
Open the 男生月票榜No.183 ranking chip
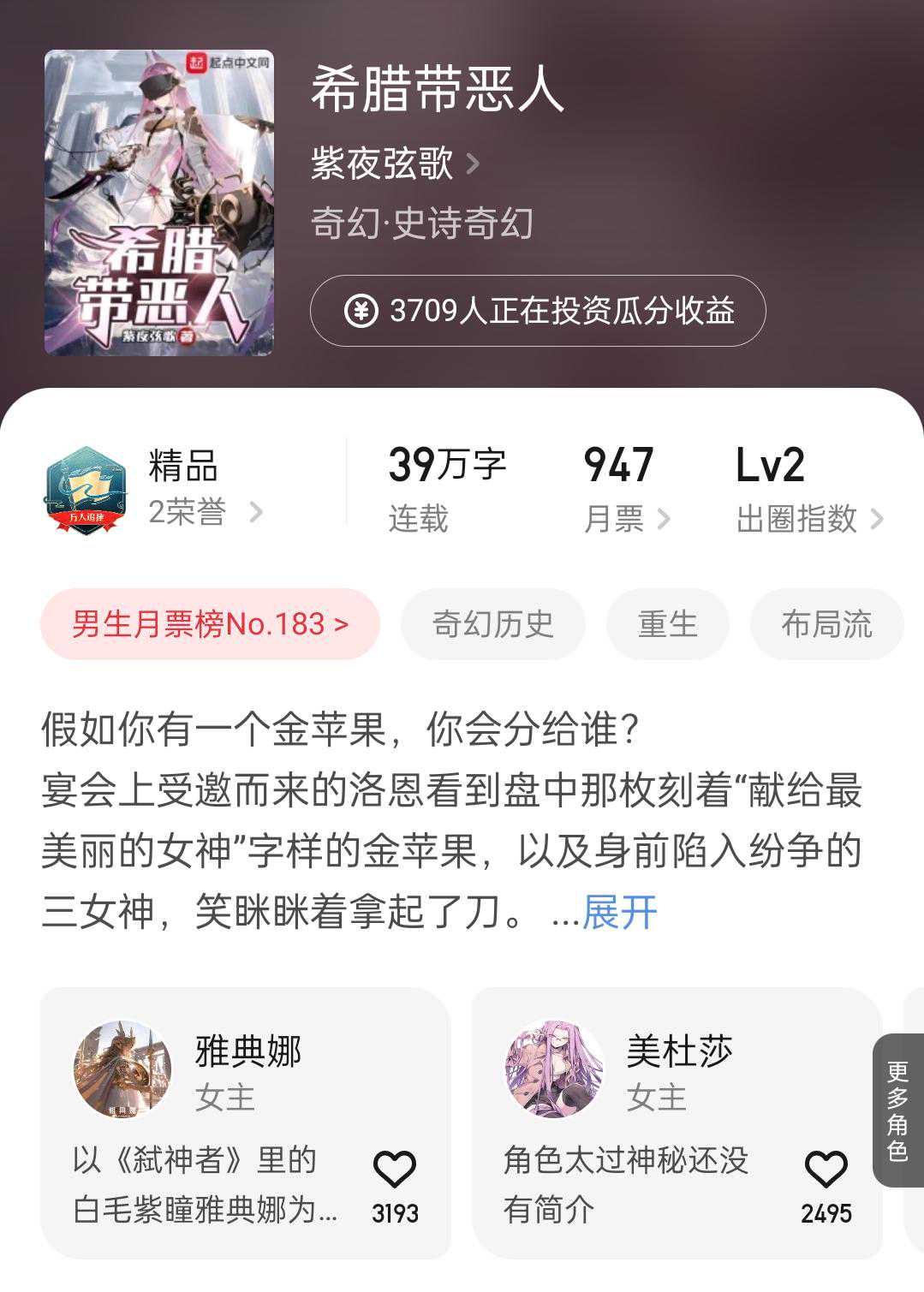210,624
